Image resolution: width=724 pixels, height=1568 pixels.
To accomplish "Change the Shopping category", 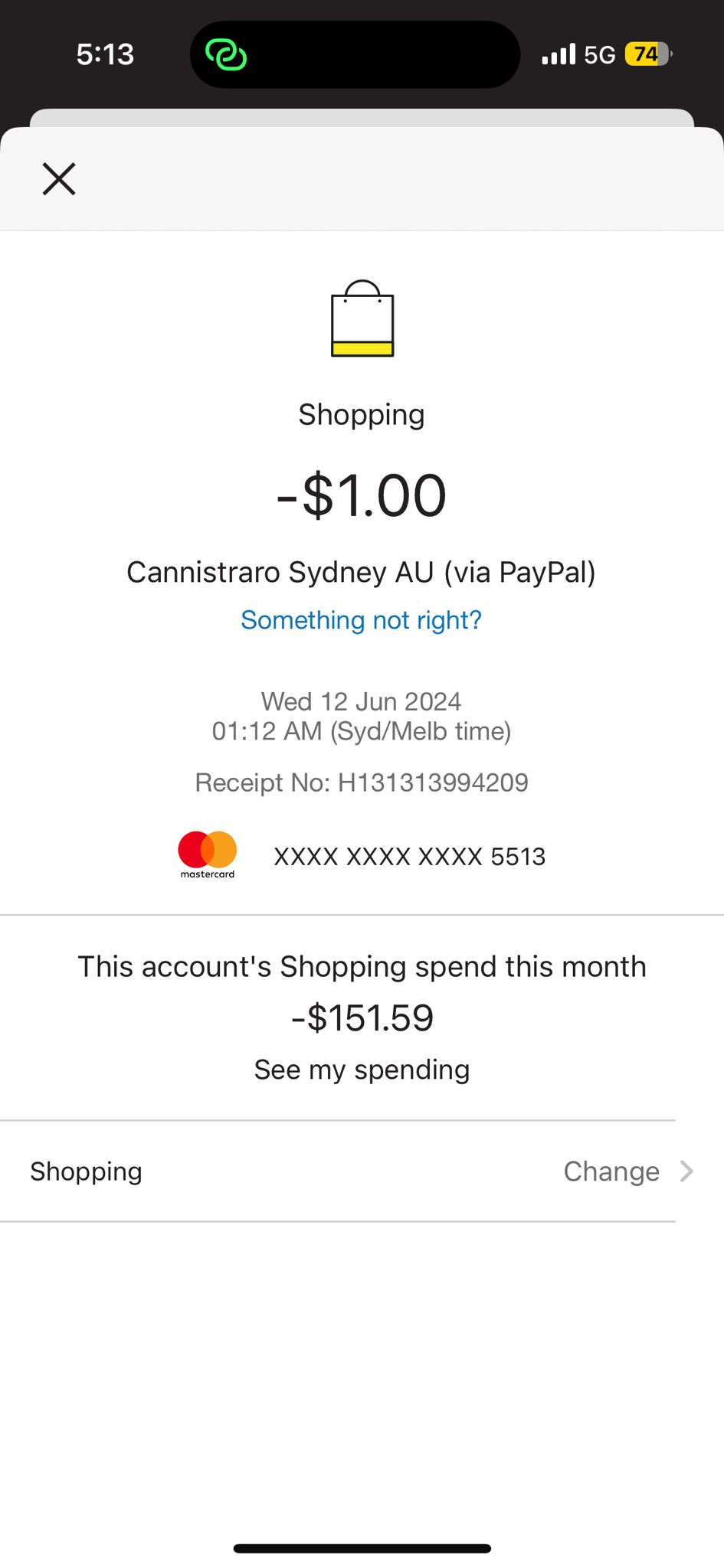I will [627, 1171].
